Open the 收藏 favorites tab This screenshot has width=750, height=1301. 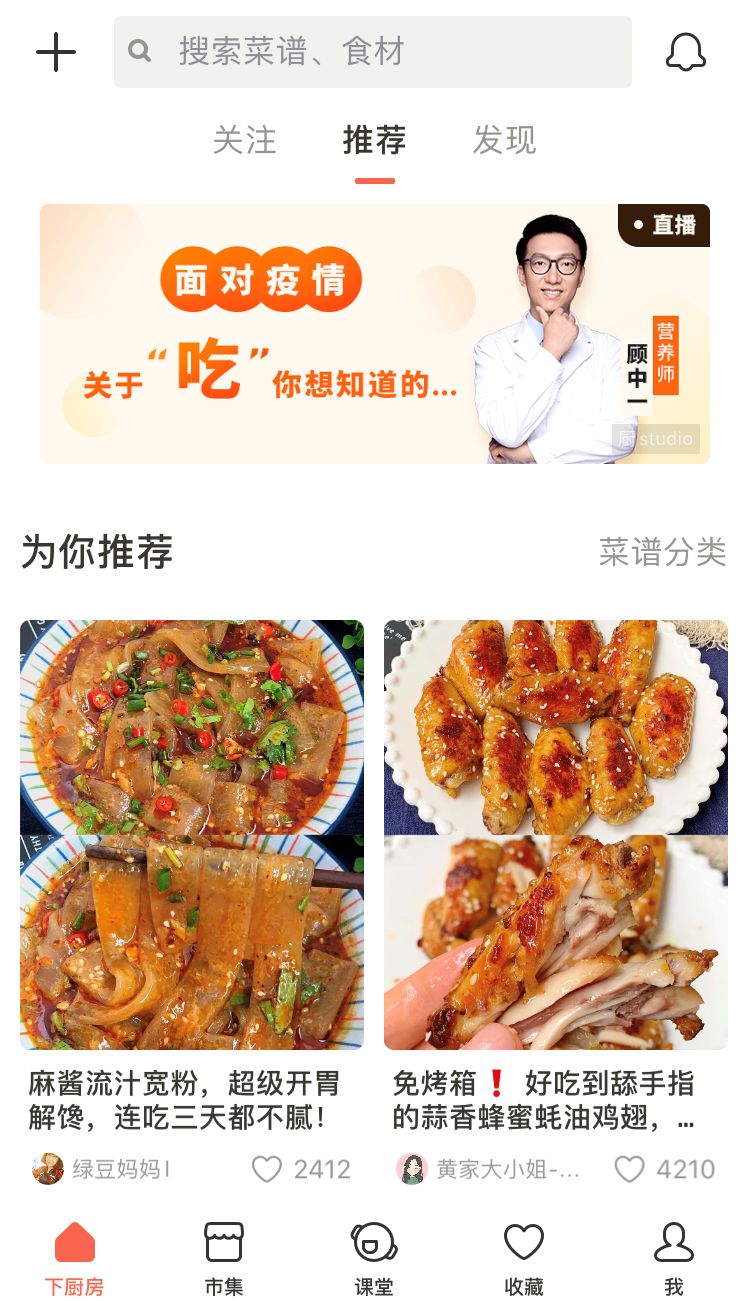[x=523, y=1258]
